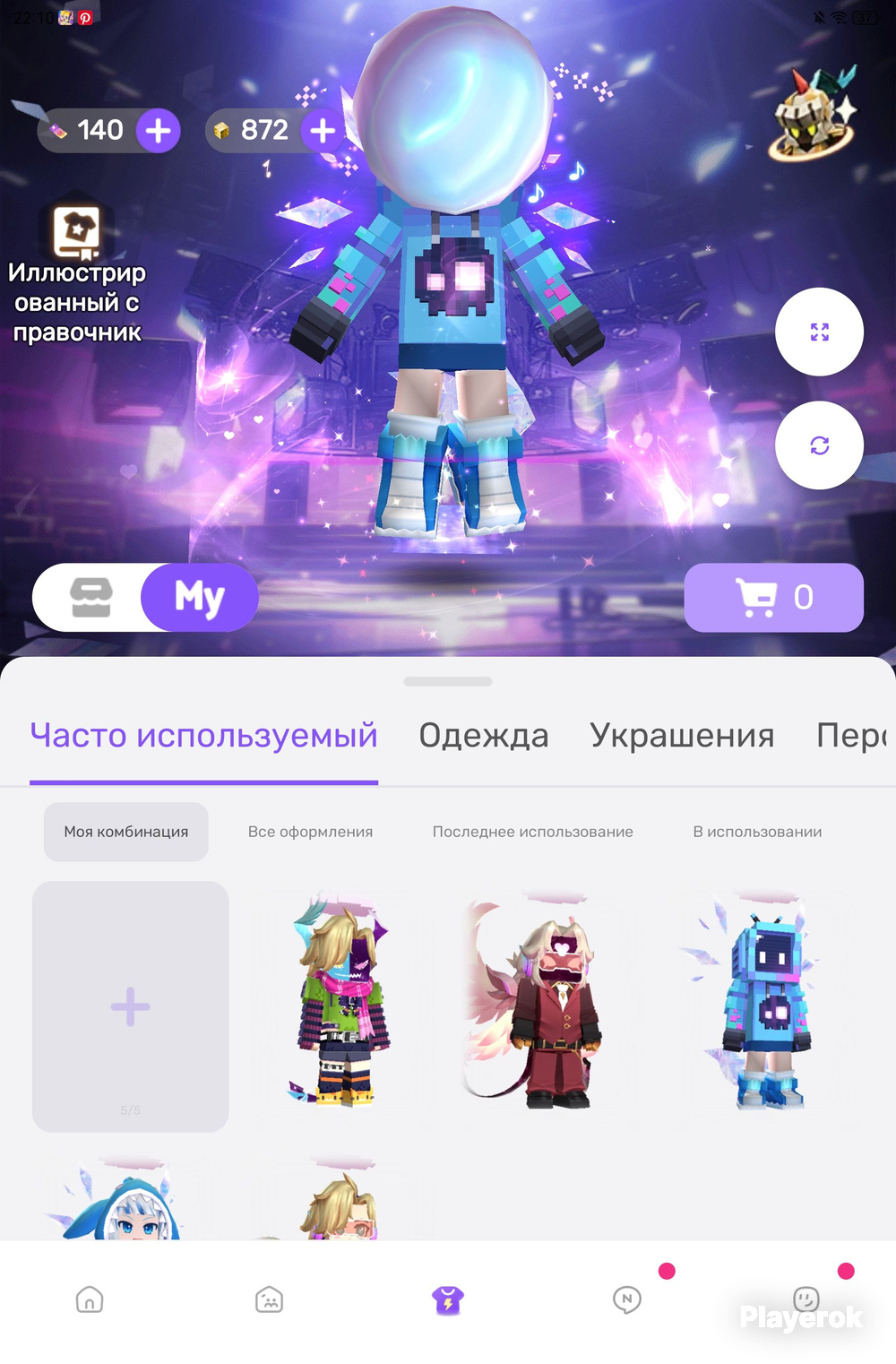Switch to the shop store toggle
896x1364 pixels.
pyautogui.click(x=90, y=597)
